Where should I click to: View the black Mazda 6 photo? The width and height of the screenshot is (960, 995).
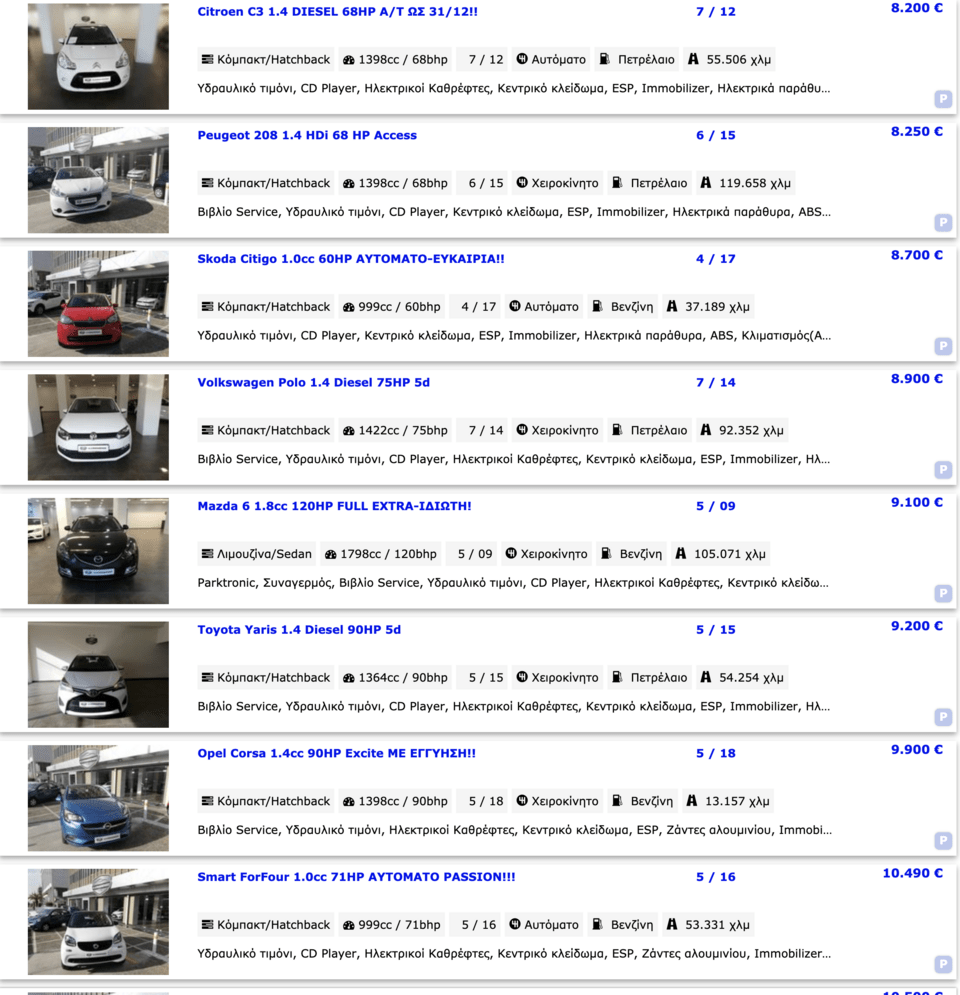pyautogui.click(x=98, y=551)
